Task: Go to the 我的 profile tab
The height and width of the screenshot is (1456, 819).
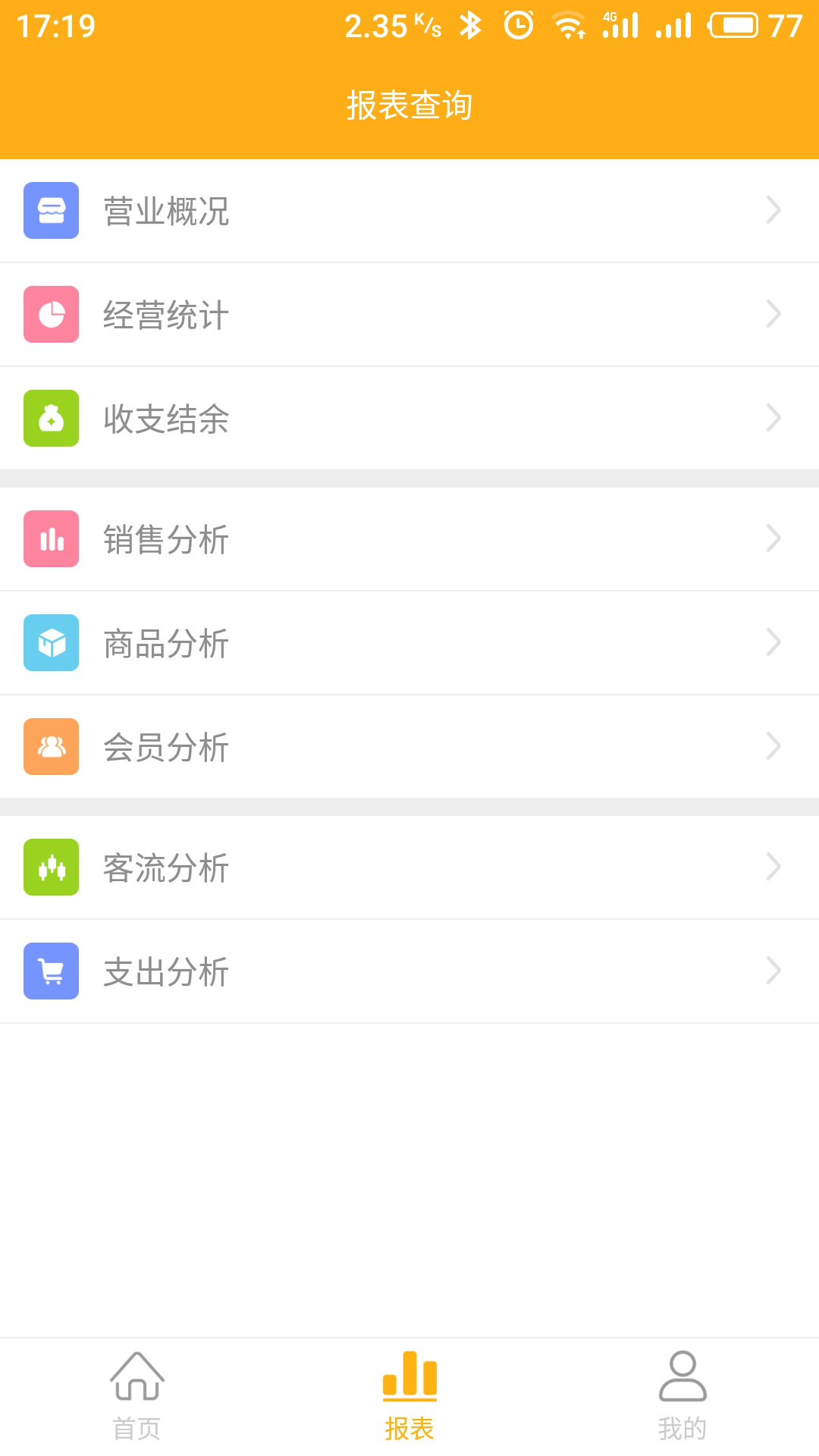Action: pos(682,1397)
